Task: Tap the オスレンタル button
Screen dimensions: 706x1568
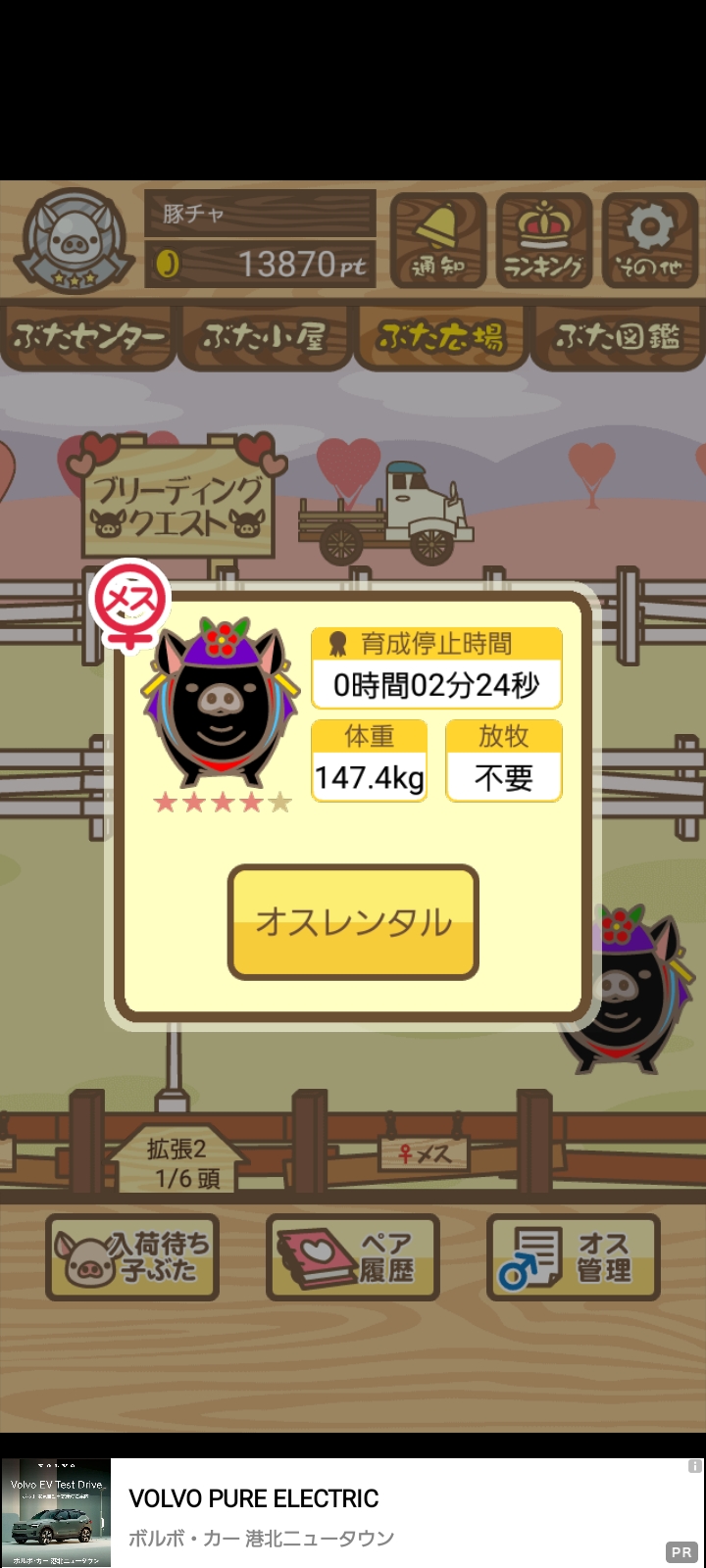Action: tap(353, 921)
